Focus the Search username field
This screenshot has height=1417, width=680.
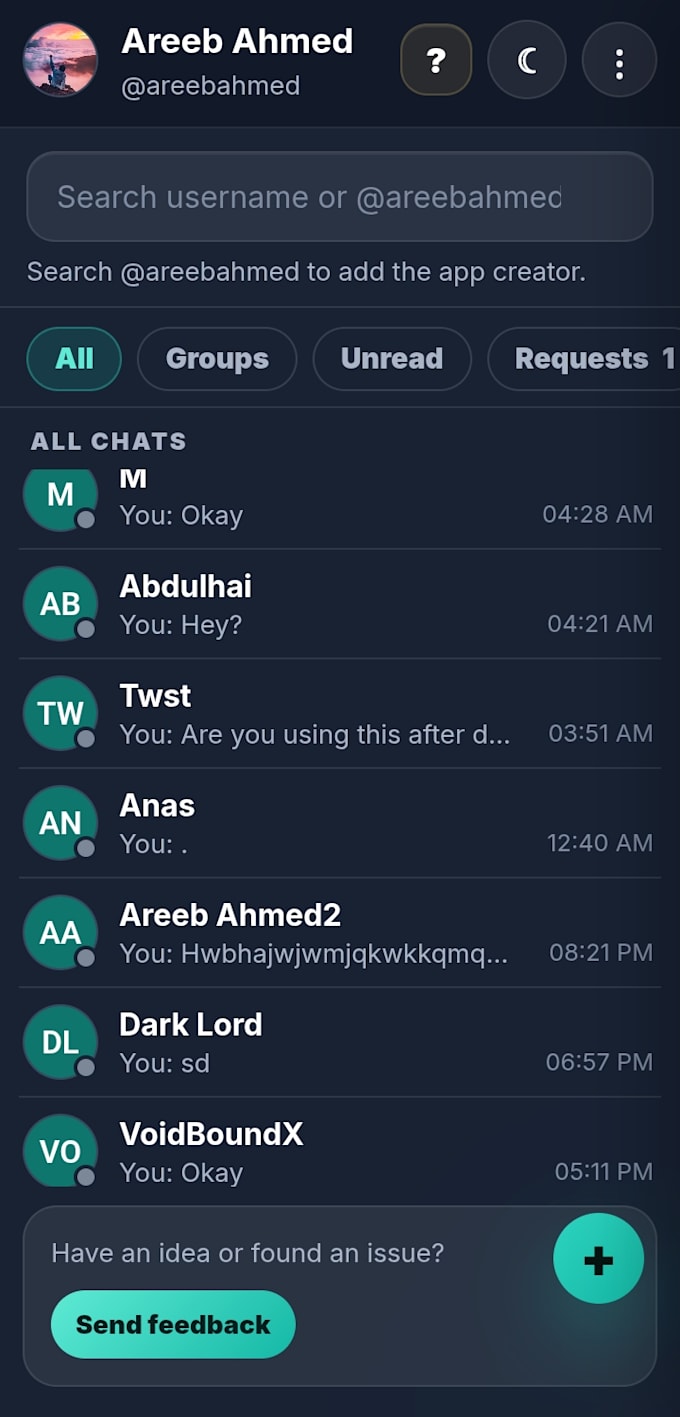[x=340, y=197]
